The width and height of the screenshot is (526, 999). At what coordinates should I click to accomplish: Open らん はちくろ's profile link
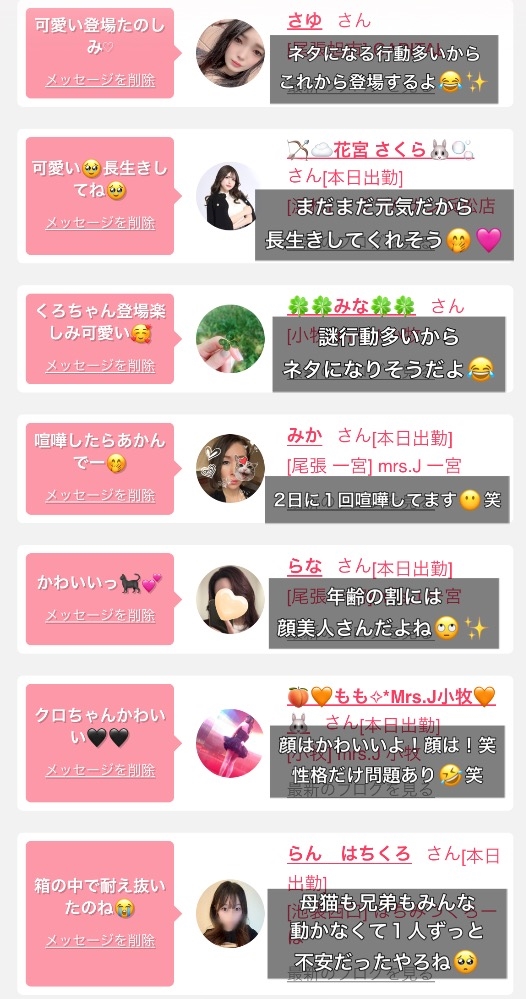(x=349, y=854)
